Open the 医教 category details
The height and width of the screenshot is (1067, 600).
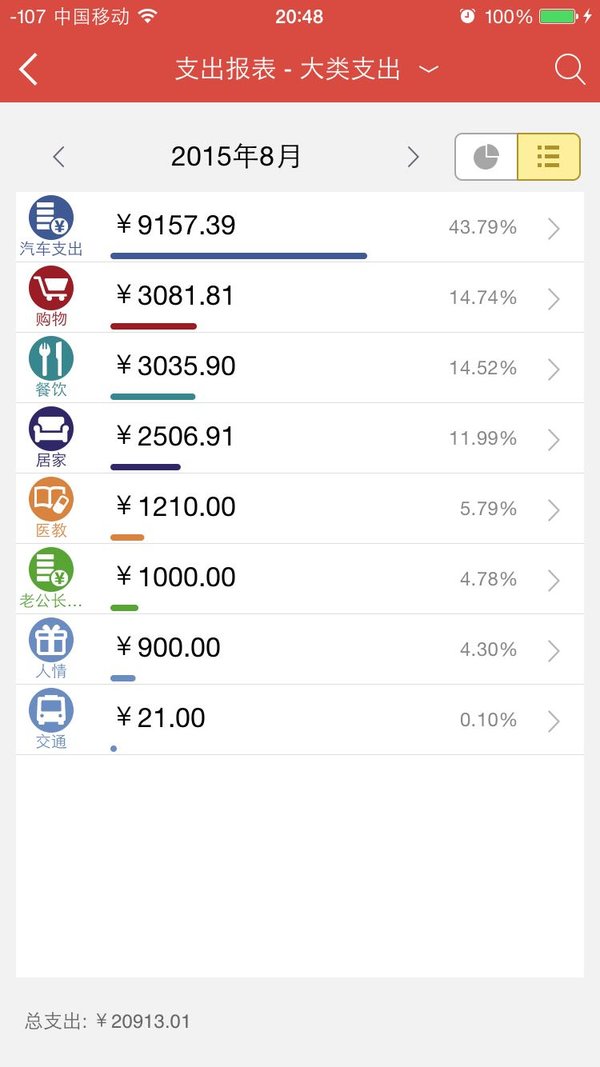[x=300, y=509]
